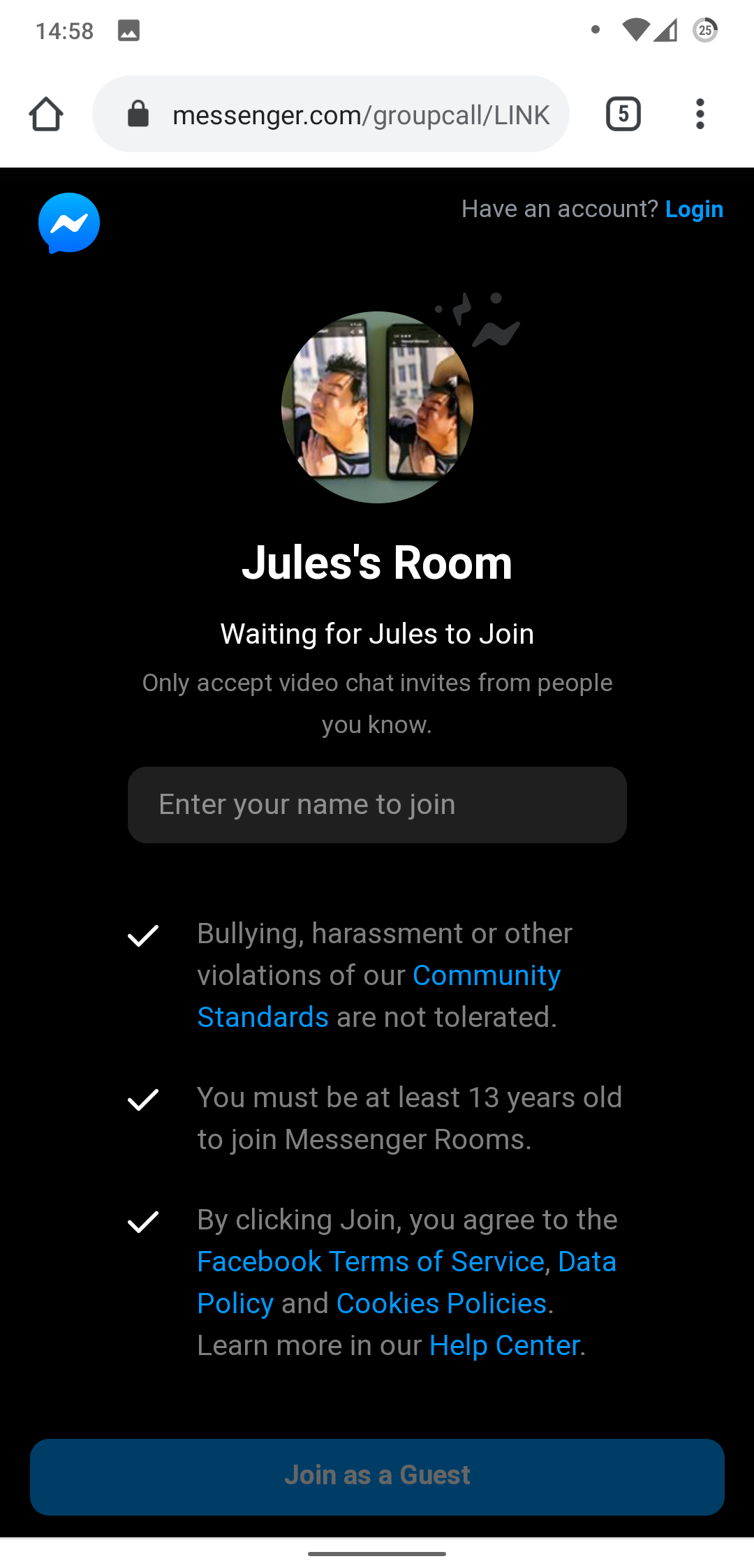
Task: Tap the screenshot notification icon
Action: (x=130, y=30)
